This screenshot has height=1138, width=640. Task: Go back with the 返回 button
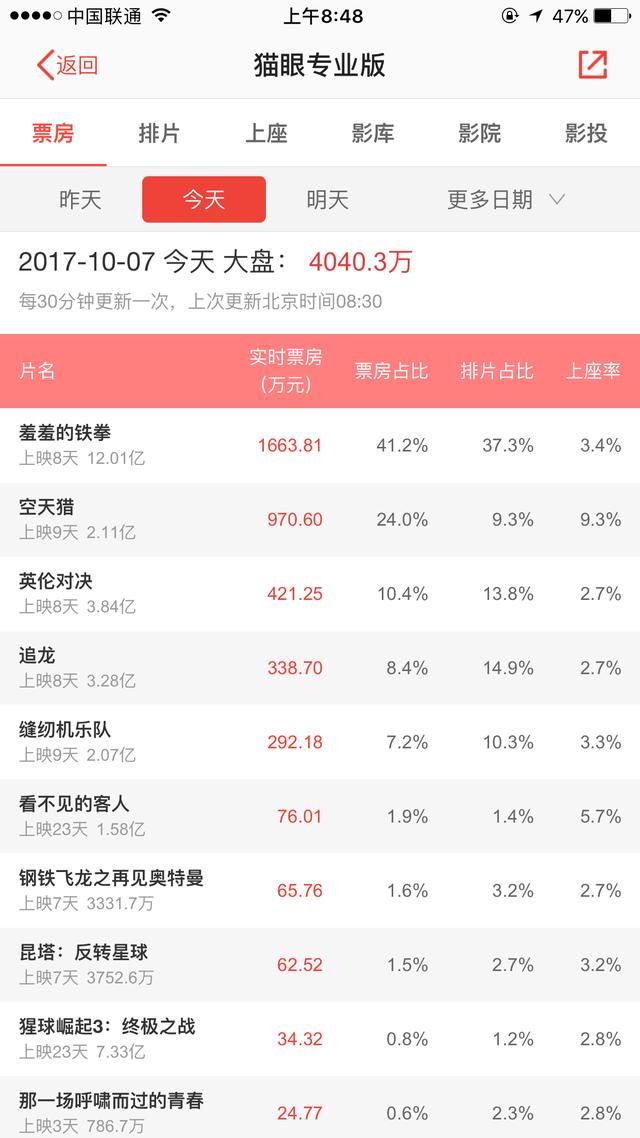tap(67, 65)
